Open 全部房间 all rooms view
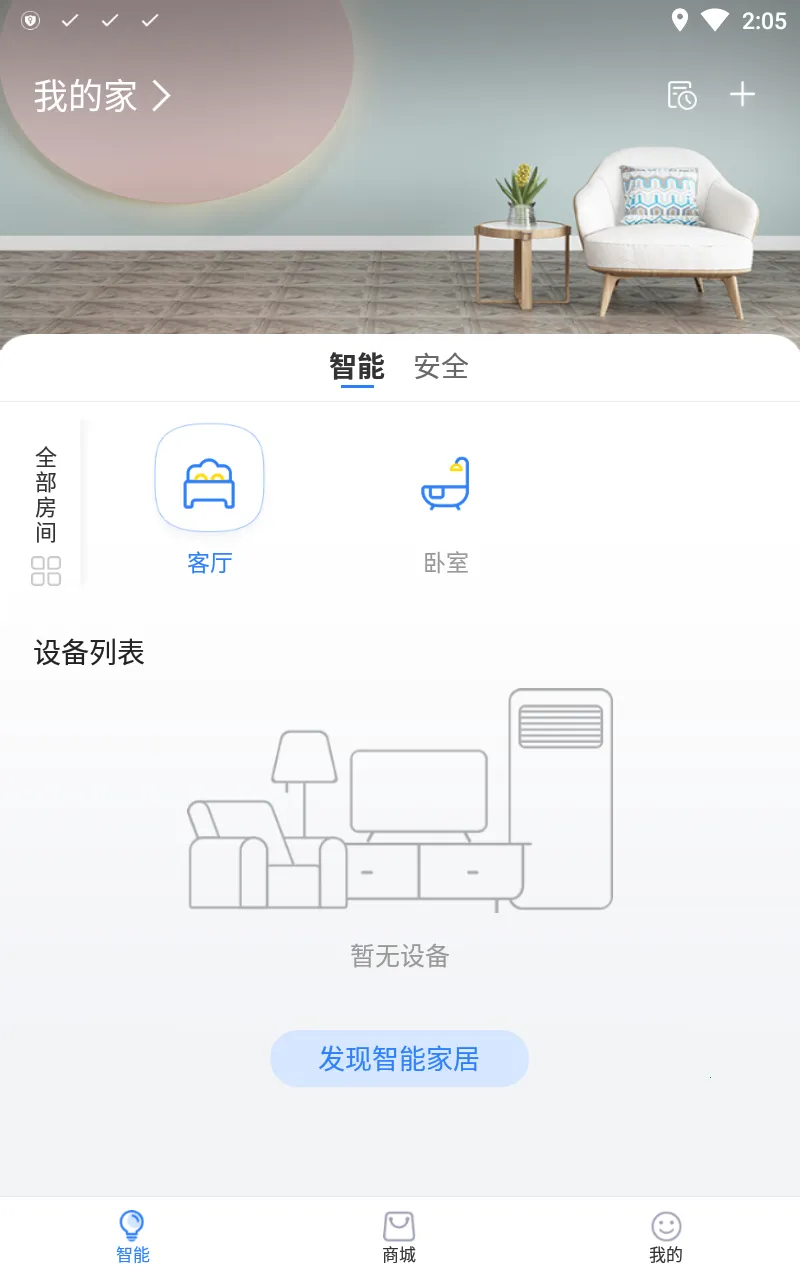Viewport: 800px width, 1280px height. (x=46, y=516)
